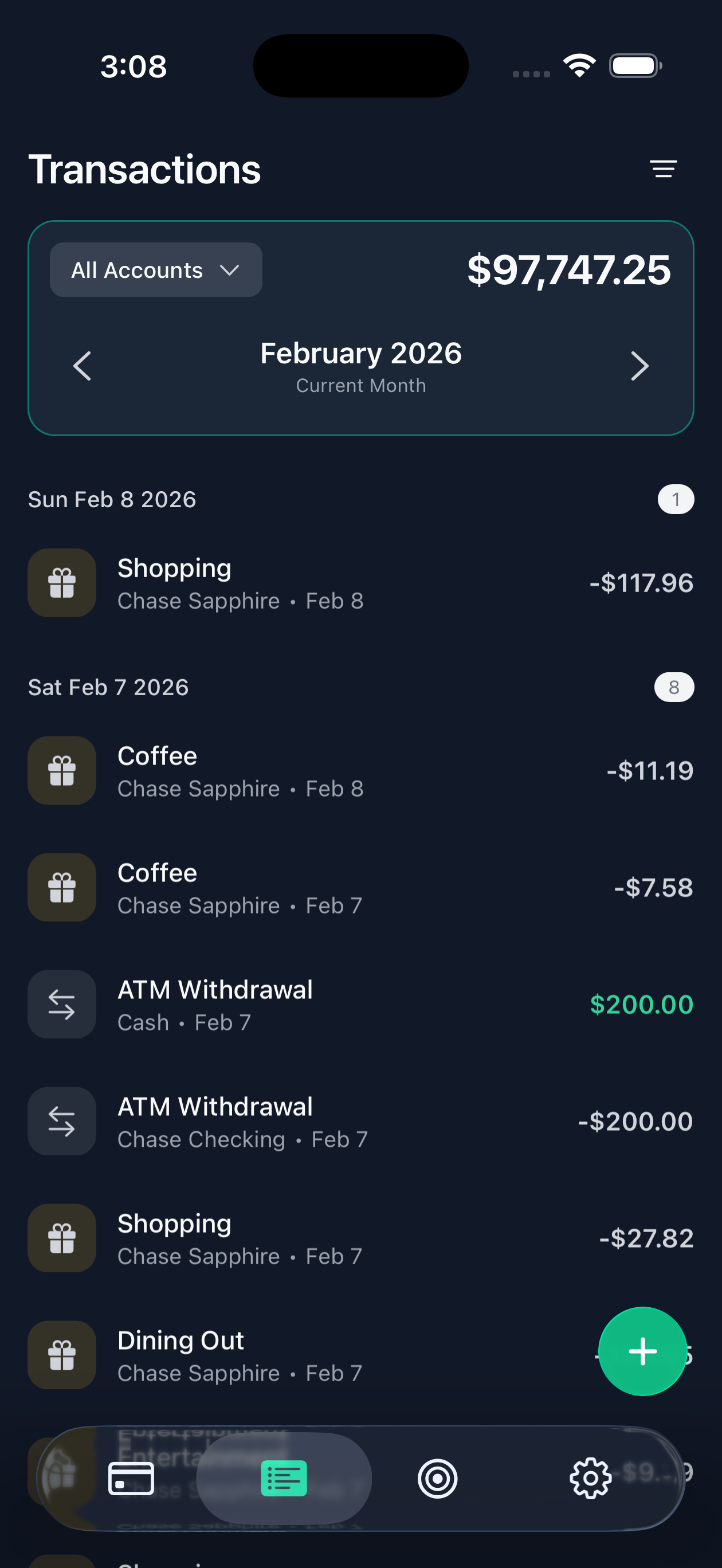
Task: Tap the green plus button to add a transaction
Action: point(642,1351)
